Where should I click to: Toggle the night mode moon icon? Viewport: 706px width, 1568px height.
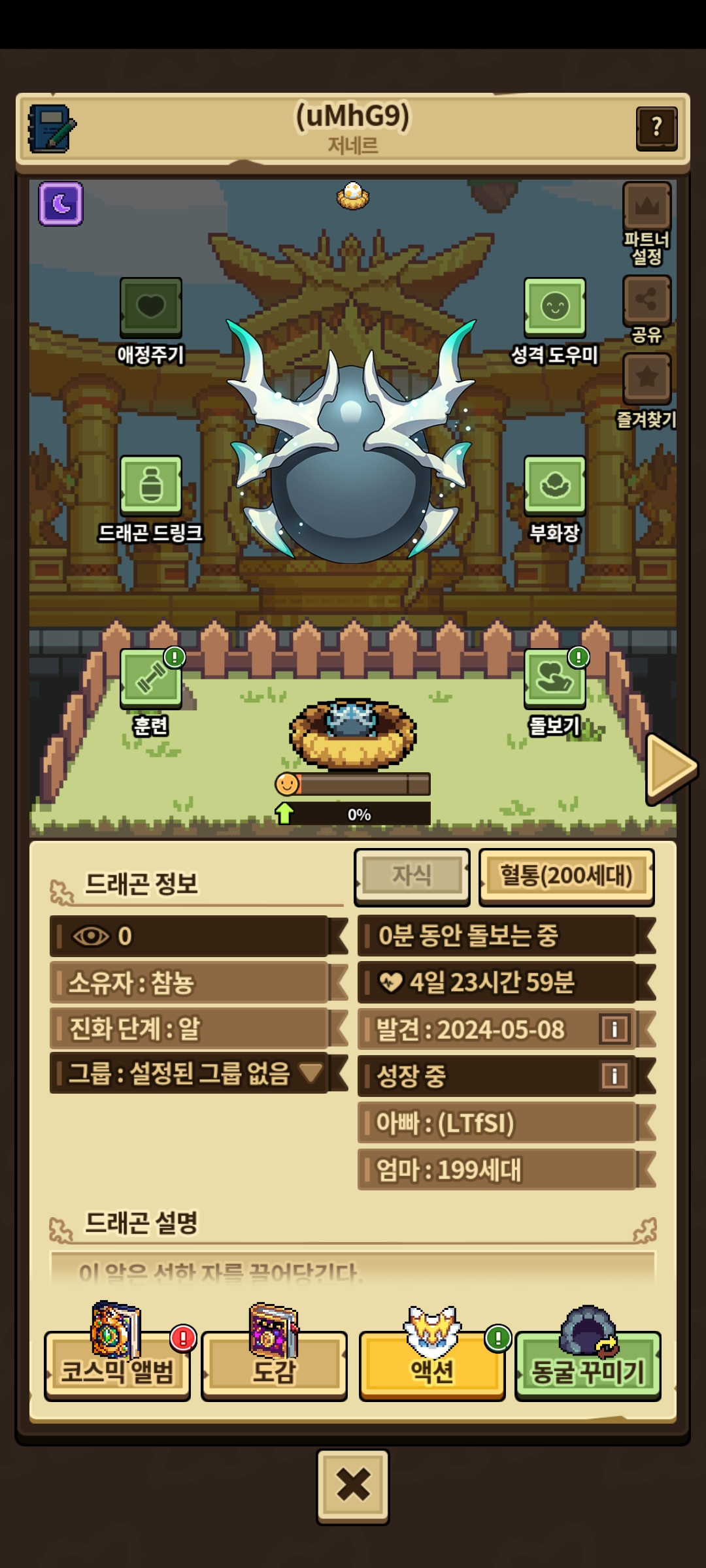(61, 204)
